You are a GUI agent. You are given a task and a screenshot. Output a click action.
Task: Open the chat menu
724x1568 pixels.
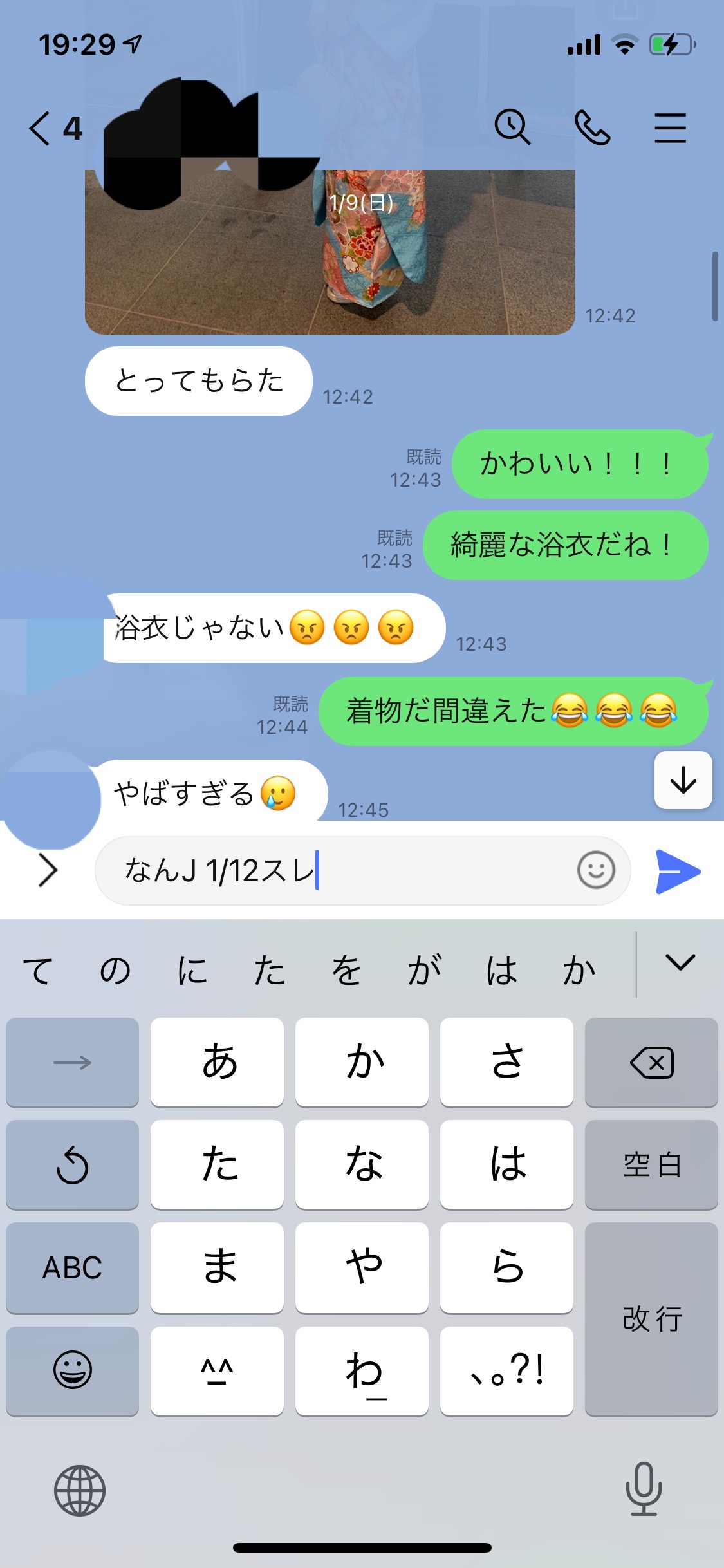670,127
